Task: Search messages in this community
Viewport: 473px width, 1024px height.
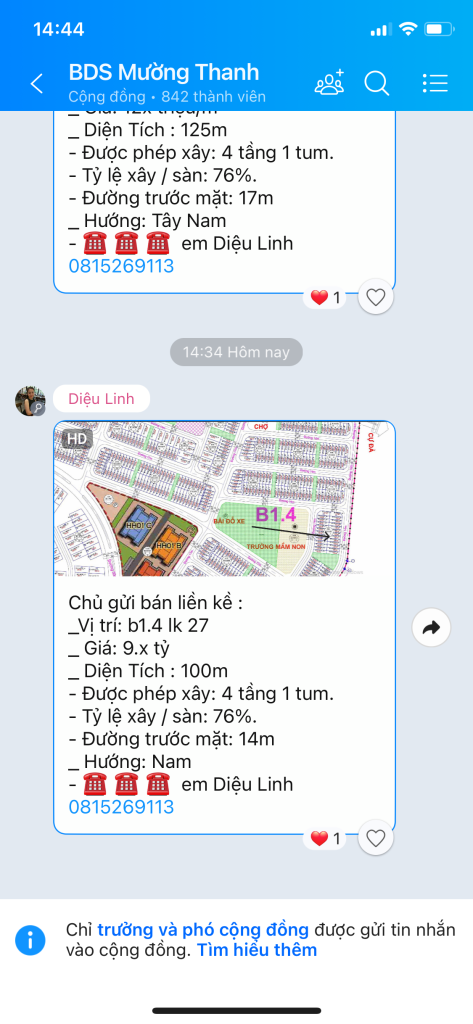Action: click(377, 84)
